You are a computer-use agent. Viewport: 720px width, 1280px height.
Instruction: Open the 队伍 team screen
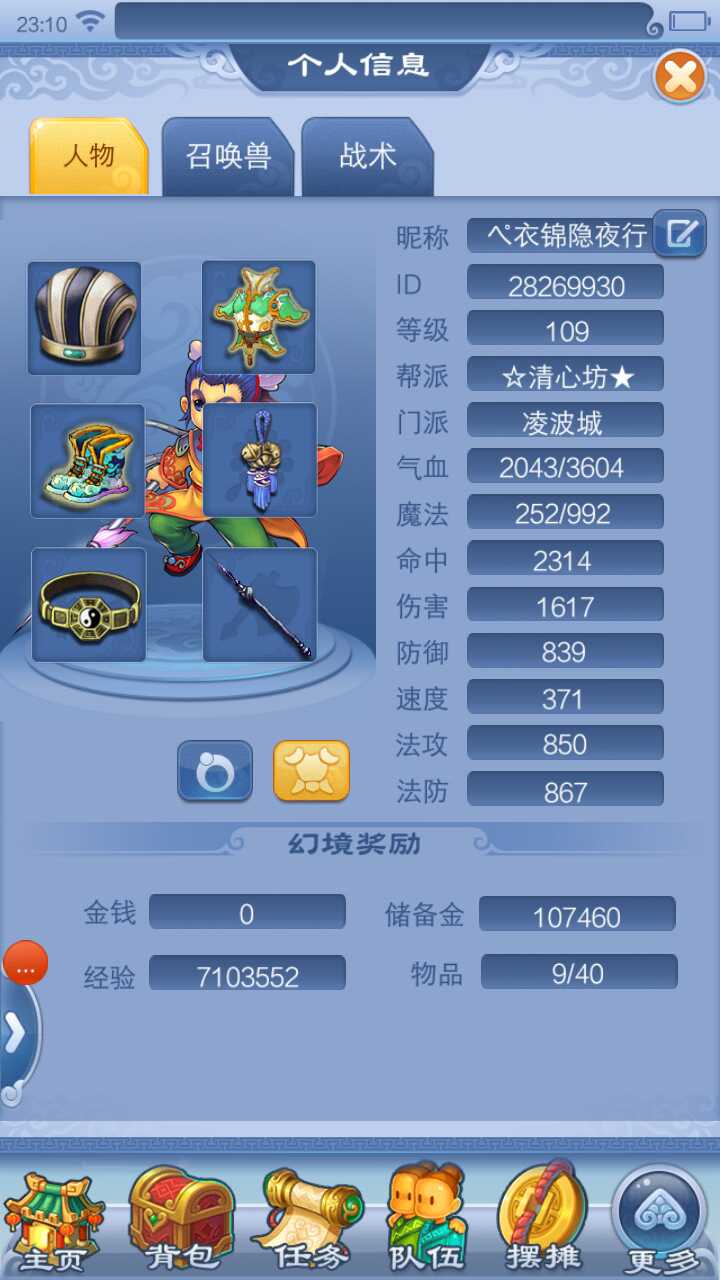coord(428,1220)
